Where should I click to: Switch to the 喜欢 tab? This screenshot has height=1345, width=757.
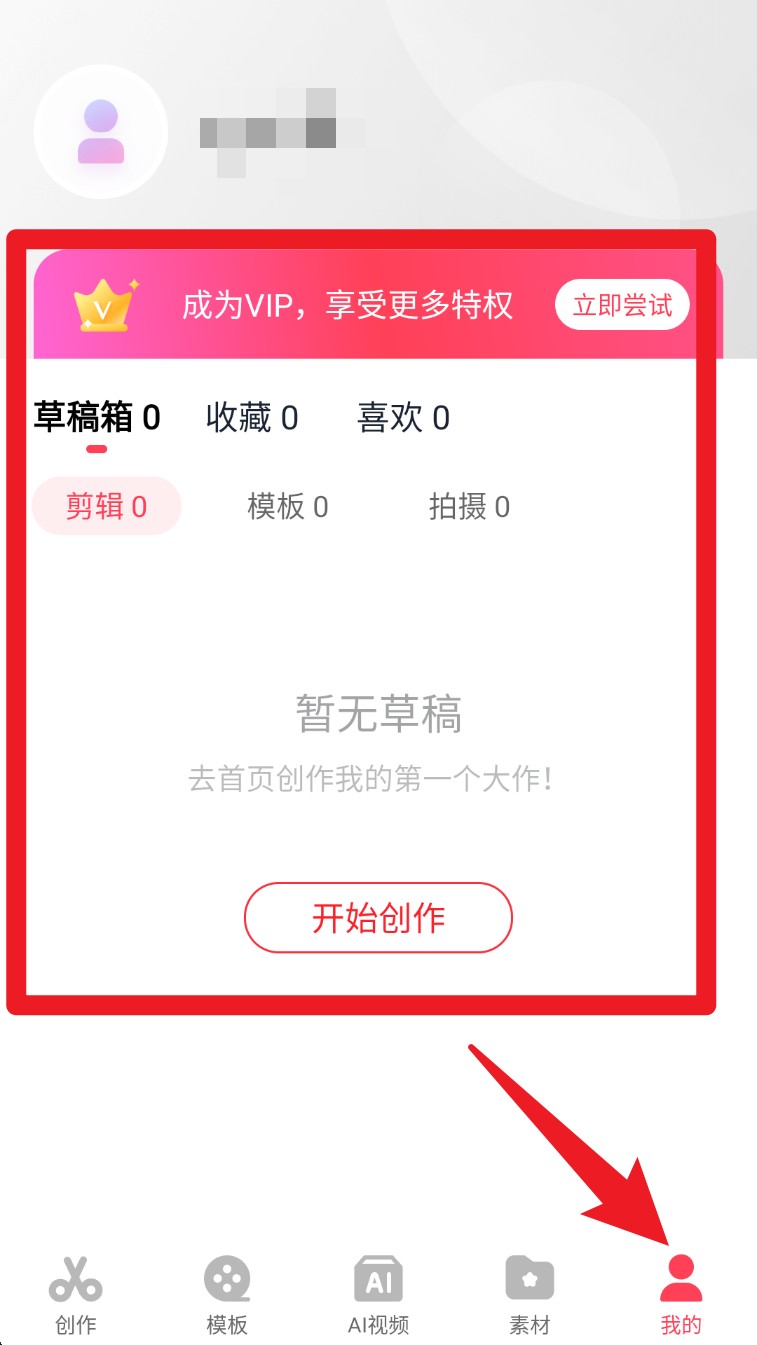[403, 417]
